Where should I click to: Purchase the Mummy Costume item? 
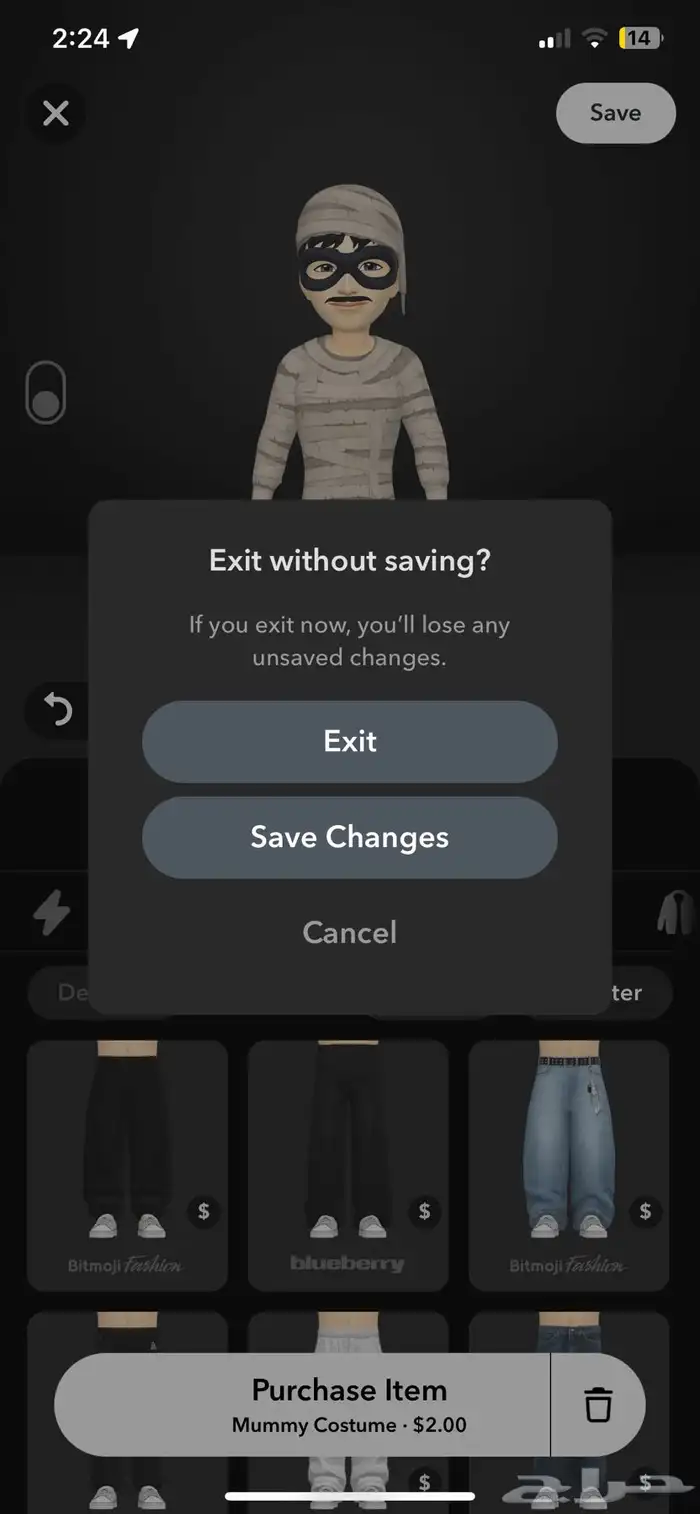click(302, 1405)
